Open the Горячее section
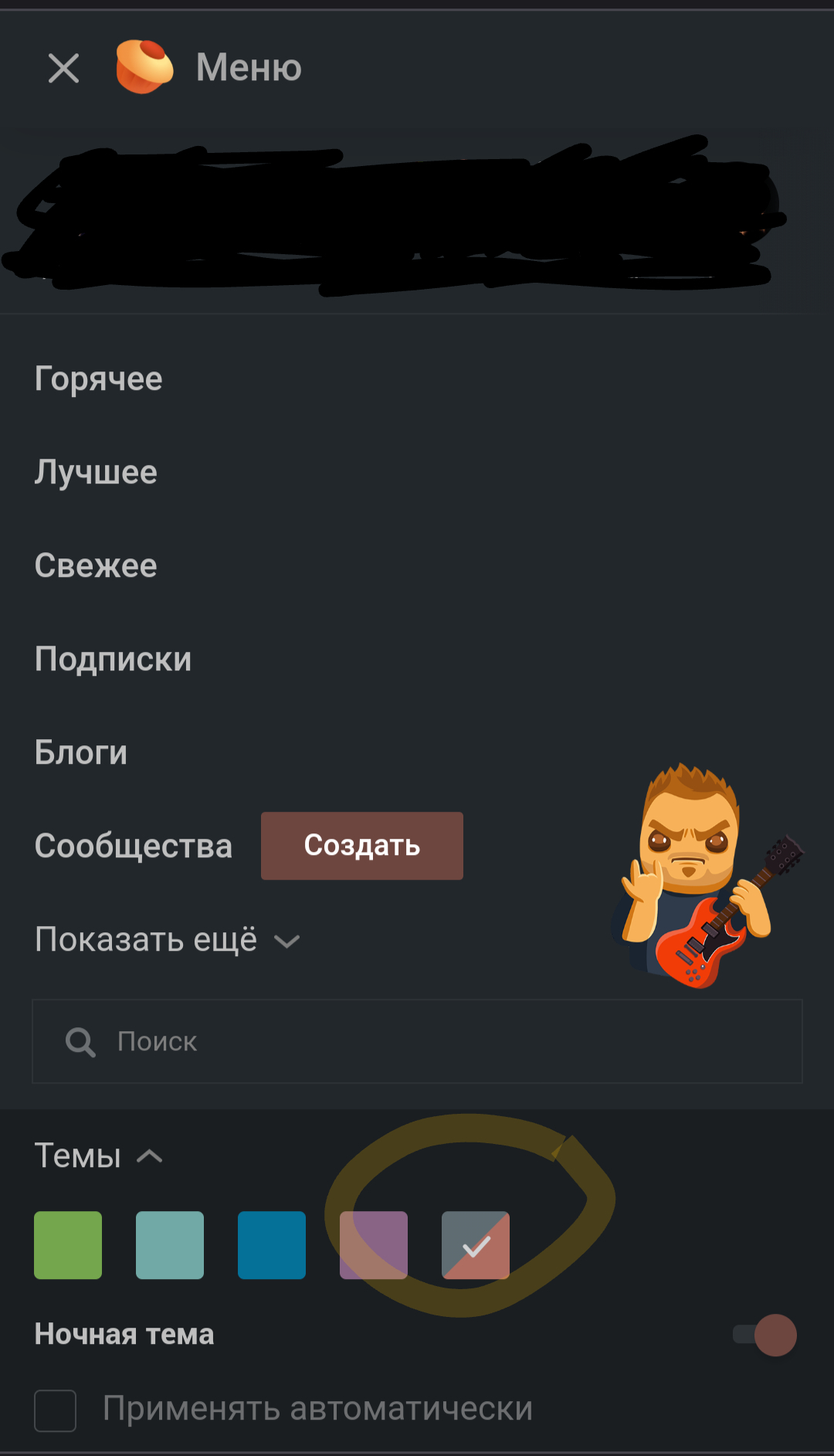This screenshot has height=1456, width=834. point(99,378)
